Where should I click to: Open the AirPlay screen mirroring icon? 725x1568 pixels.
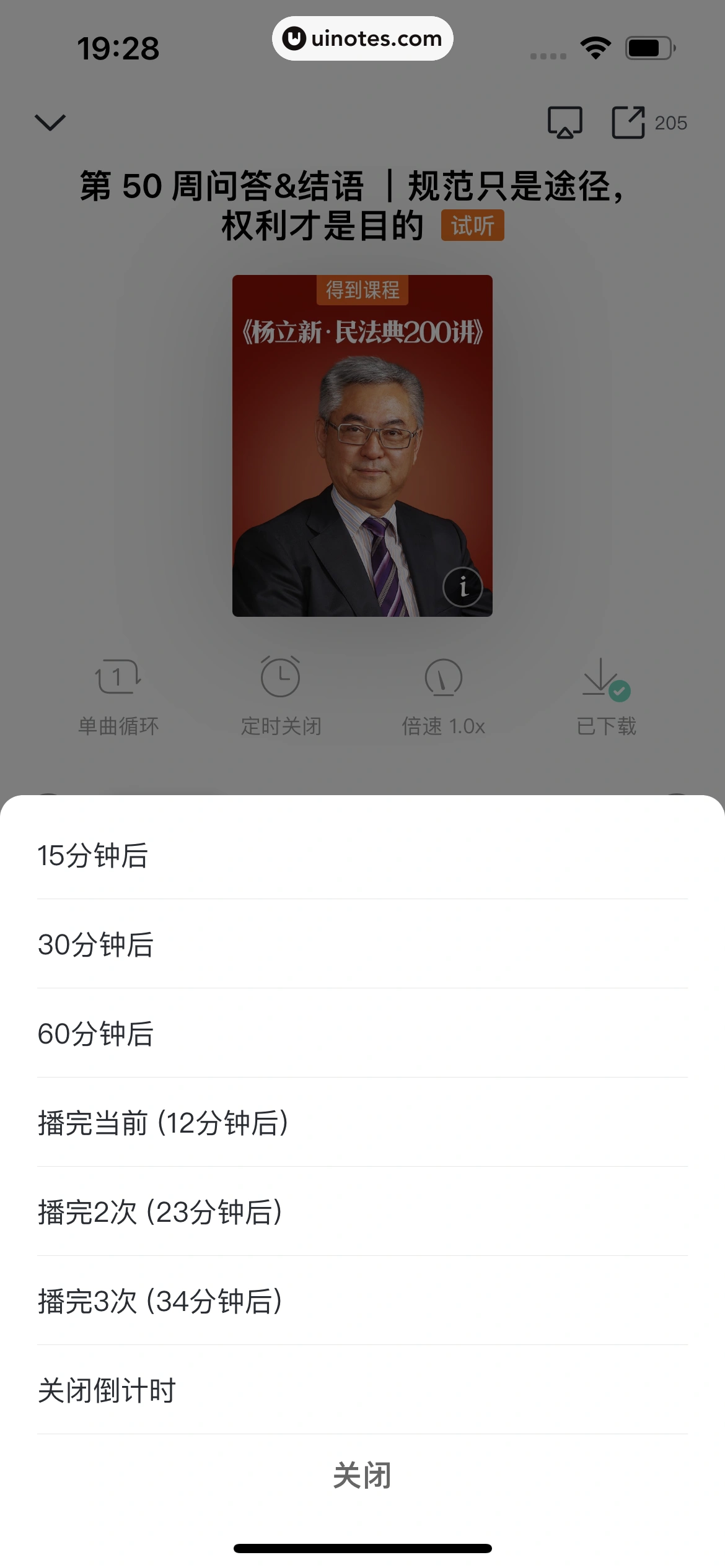pyautogui.click(x=565, y=122)
